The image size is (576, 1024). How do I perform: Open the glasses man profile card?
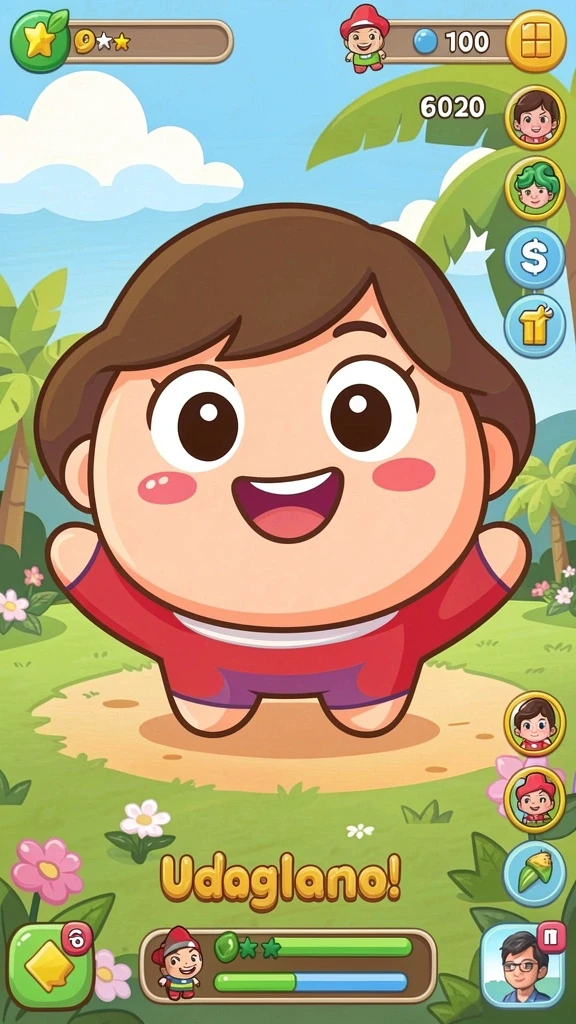(x=522, y=965)
